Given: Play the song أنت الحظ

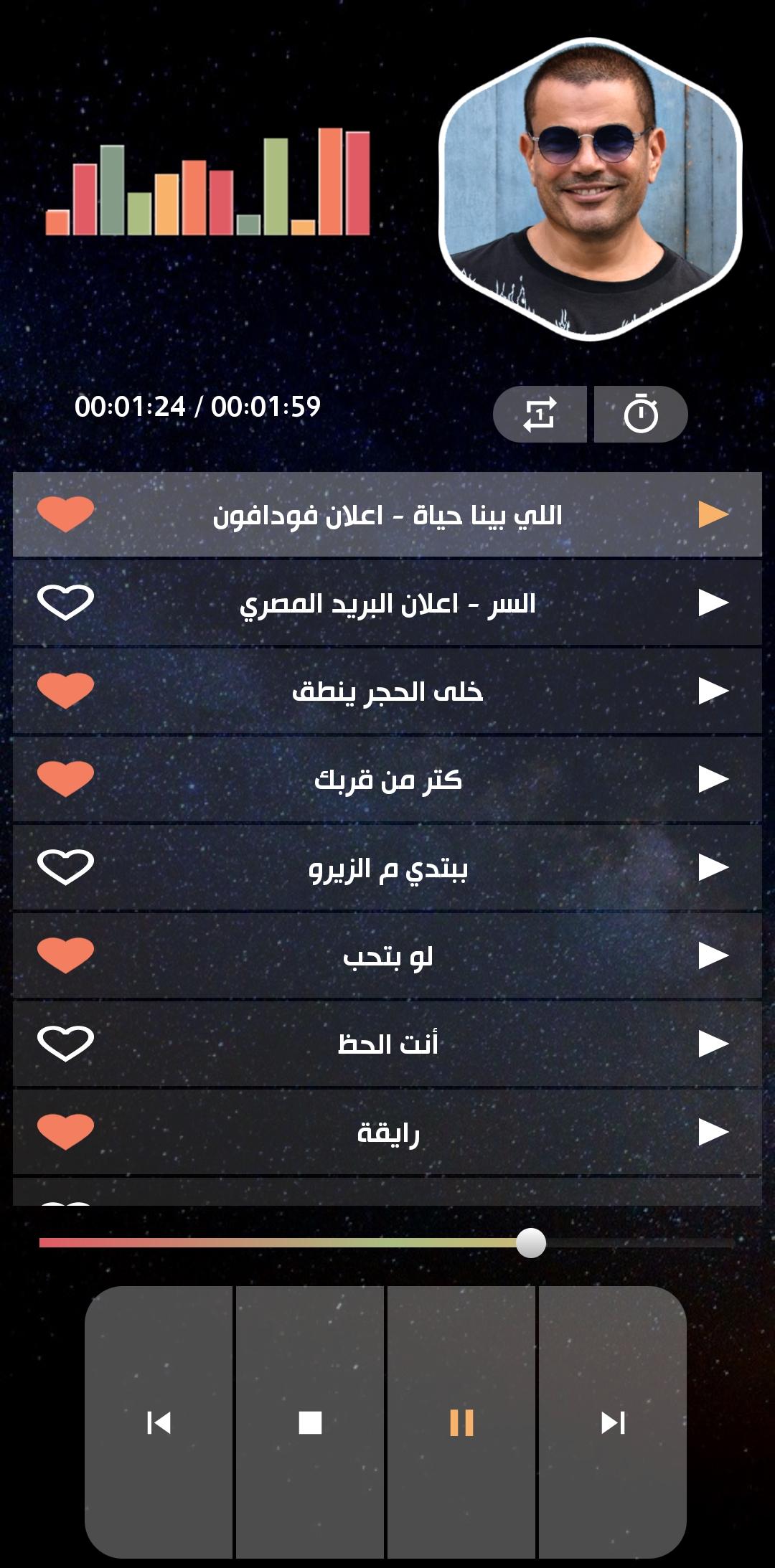Looking at the screenshot, I should pyautogui.click(x=713, y=1044).
